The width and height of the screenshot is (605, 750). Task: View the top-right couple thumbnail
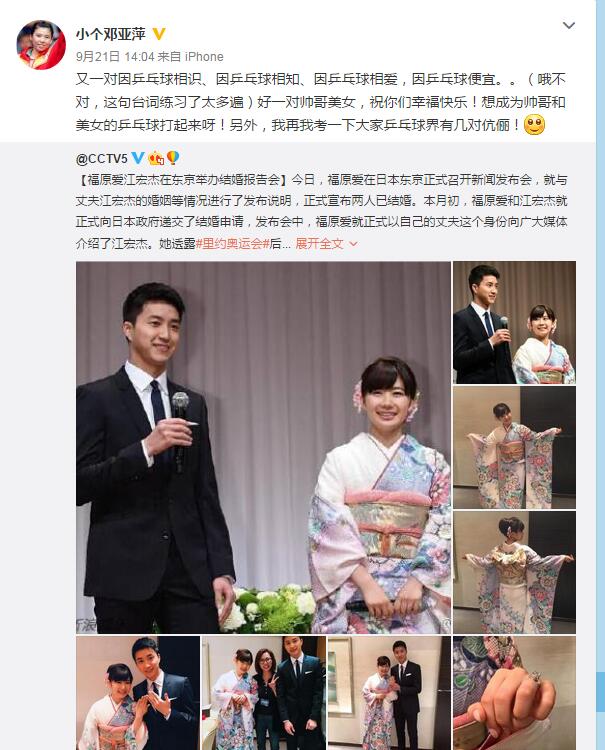pos(514,323)
